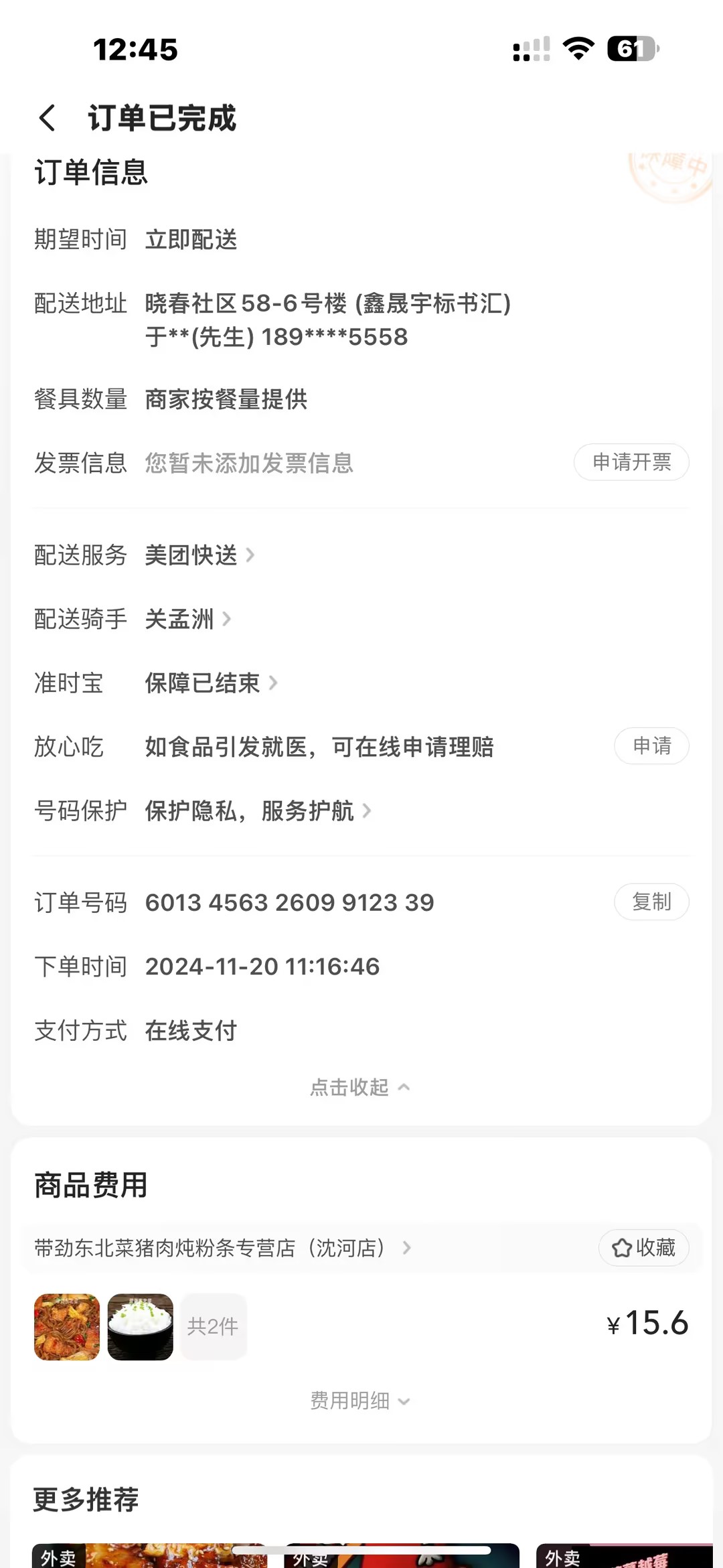Go back from the completed order page
The width and height of the screenshot is (723, 1568).
click(x=47, y=118)
